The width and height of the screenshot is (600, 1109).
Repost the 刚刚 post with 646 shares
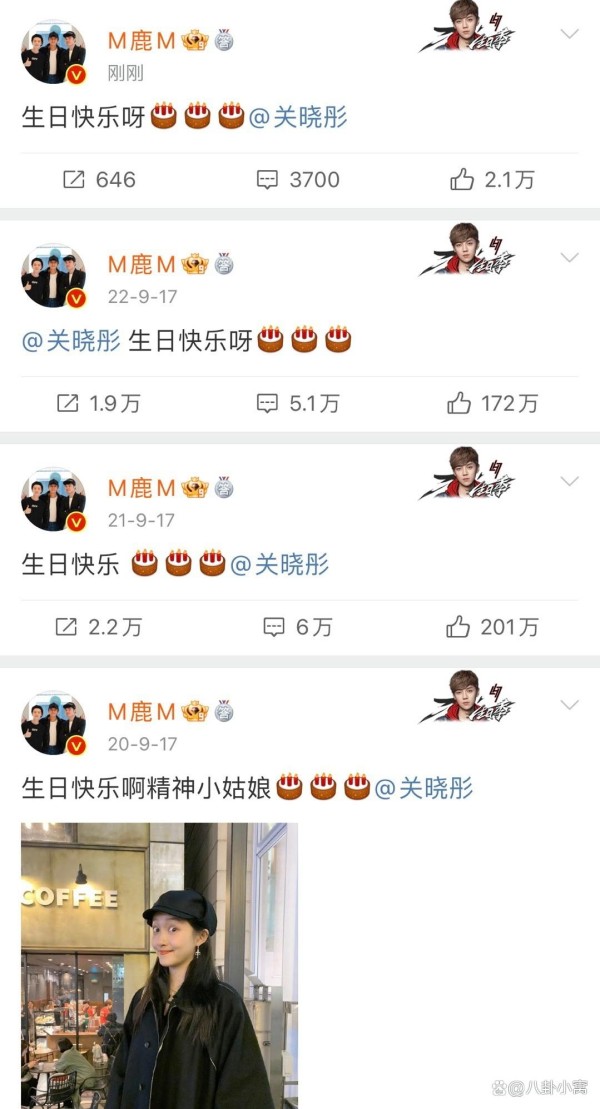point(99,180)
